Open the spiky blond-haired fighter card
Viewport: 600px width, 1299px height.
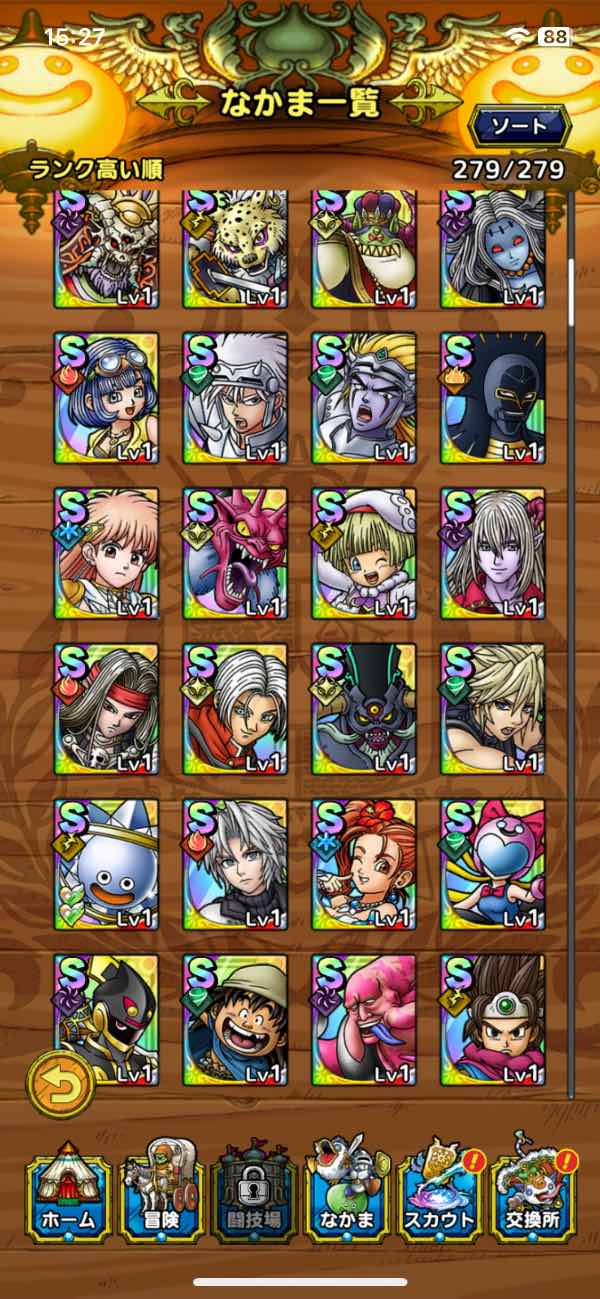[493, 709]
